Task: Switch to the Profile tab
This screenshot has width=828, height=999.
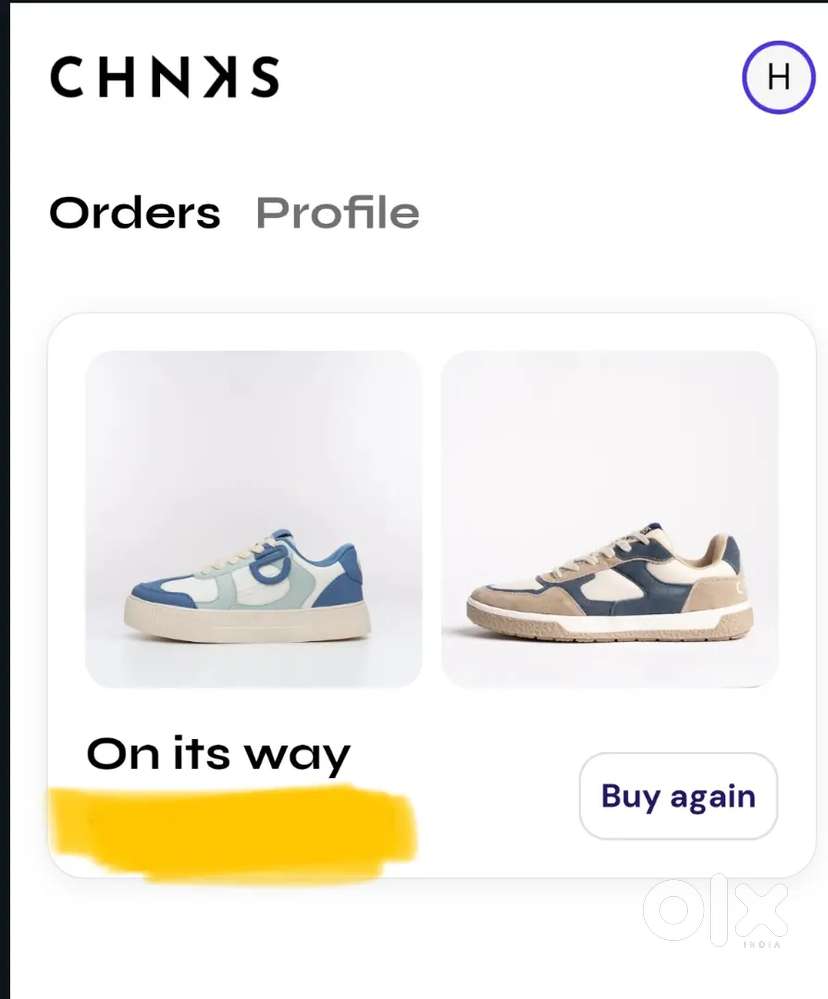Action: [337, 213]
